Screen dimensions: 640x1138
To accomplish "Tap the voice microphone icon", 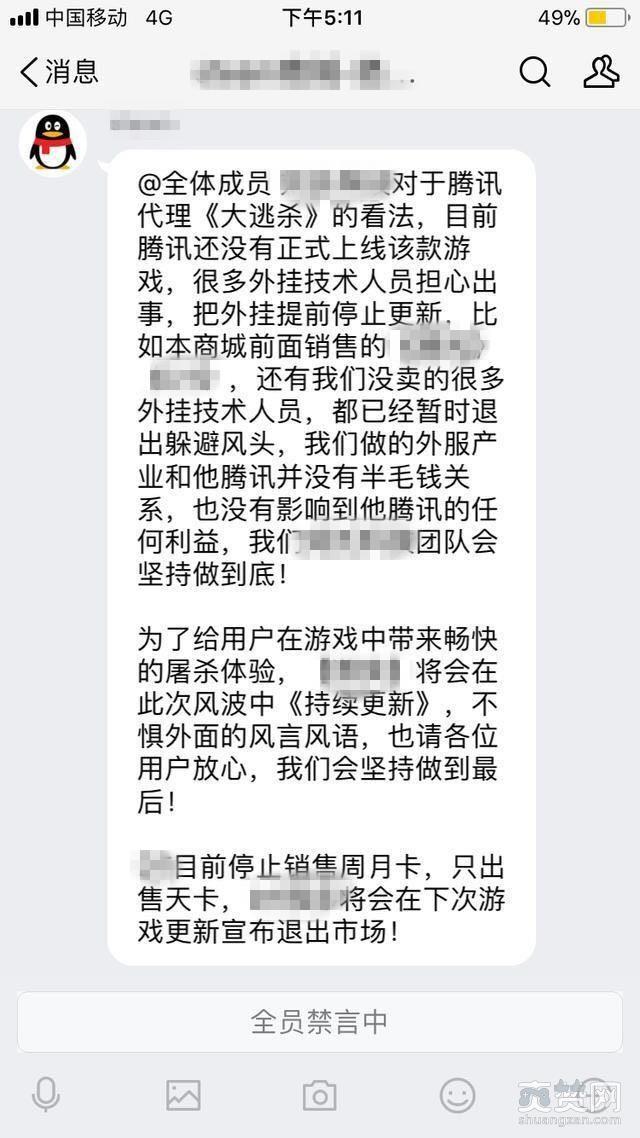I will pos(46,1095).
